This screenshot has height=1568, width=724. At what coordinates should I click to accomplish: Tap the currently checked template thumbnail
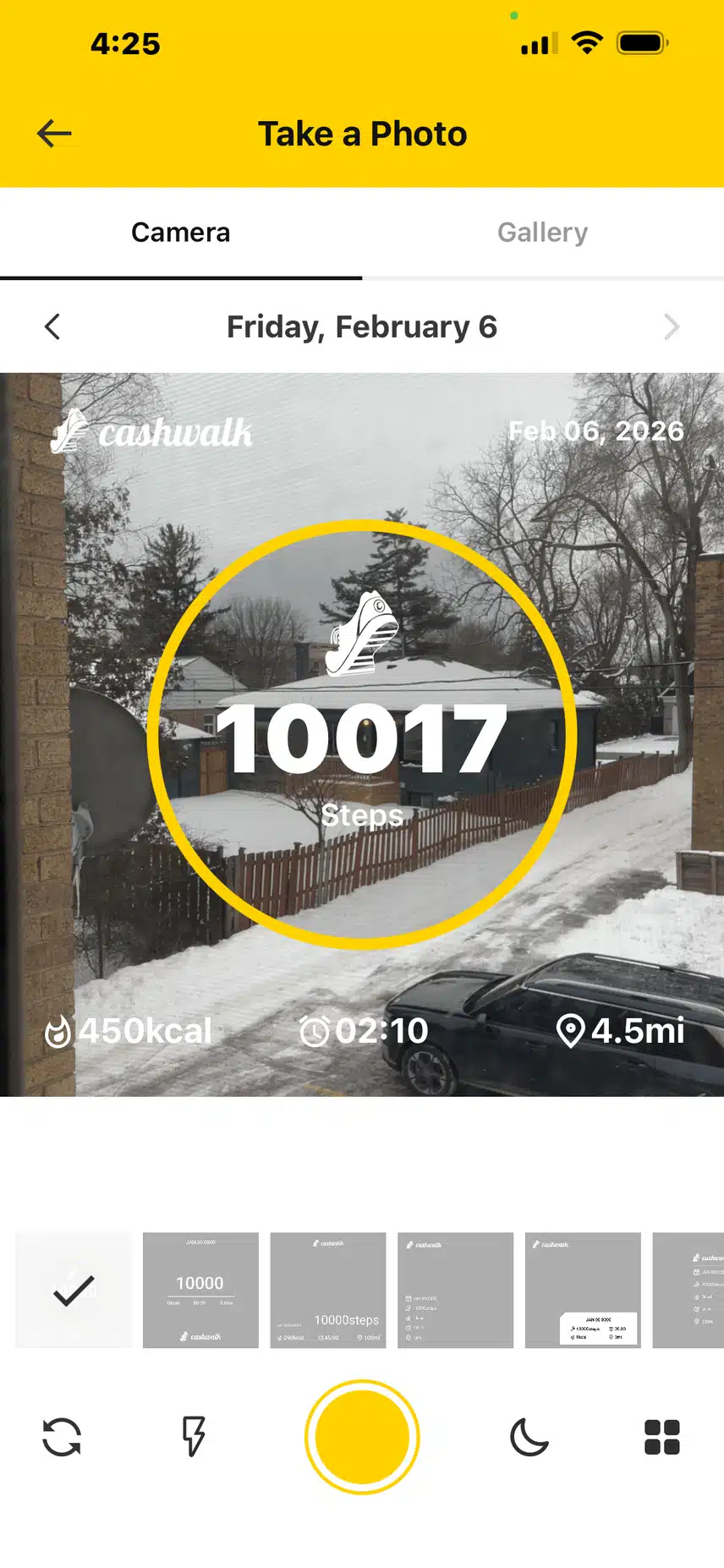coord(74,1290)
